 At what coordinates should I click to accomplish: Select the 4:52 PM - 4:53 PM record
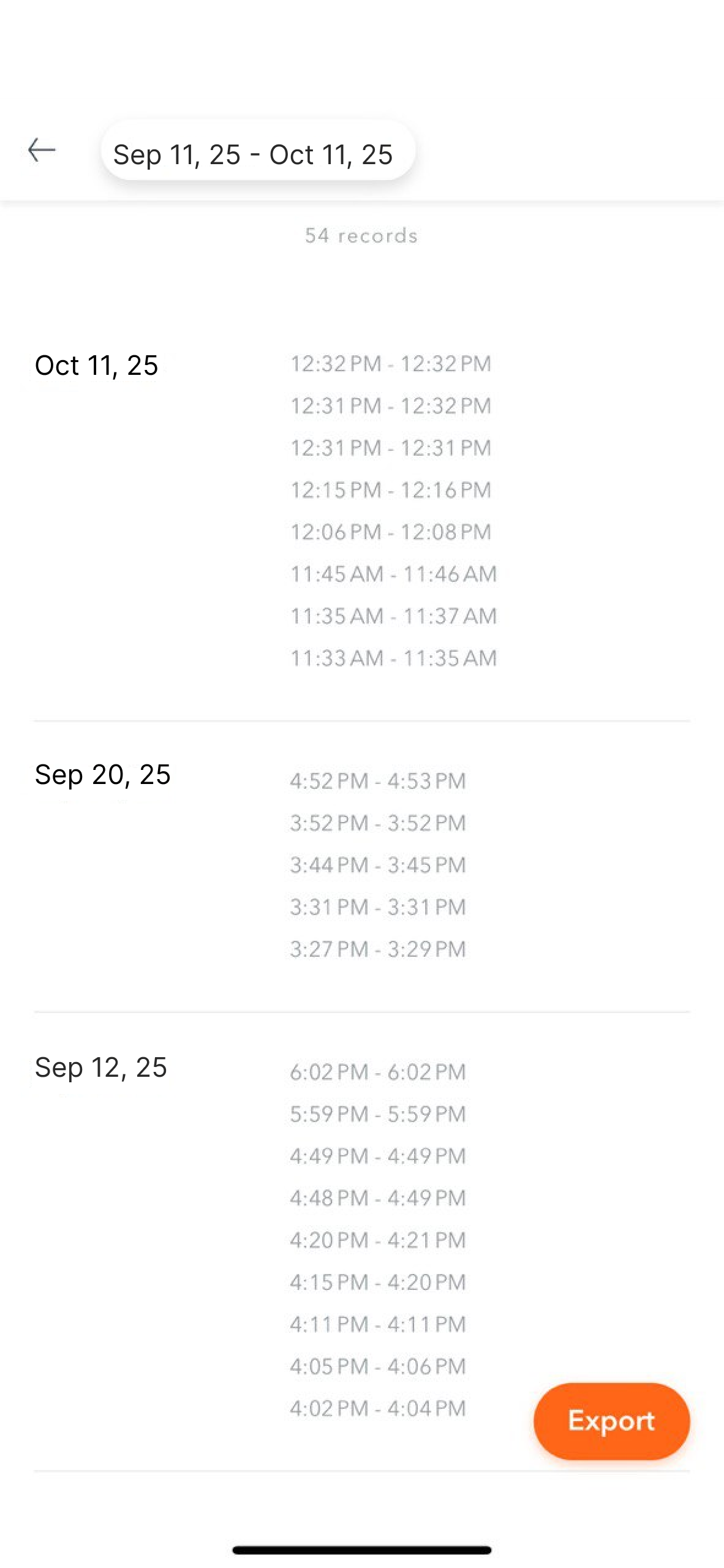[x=378, y=781]
